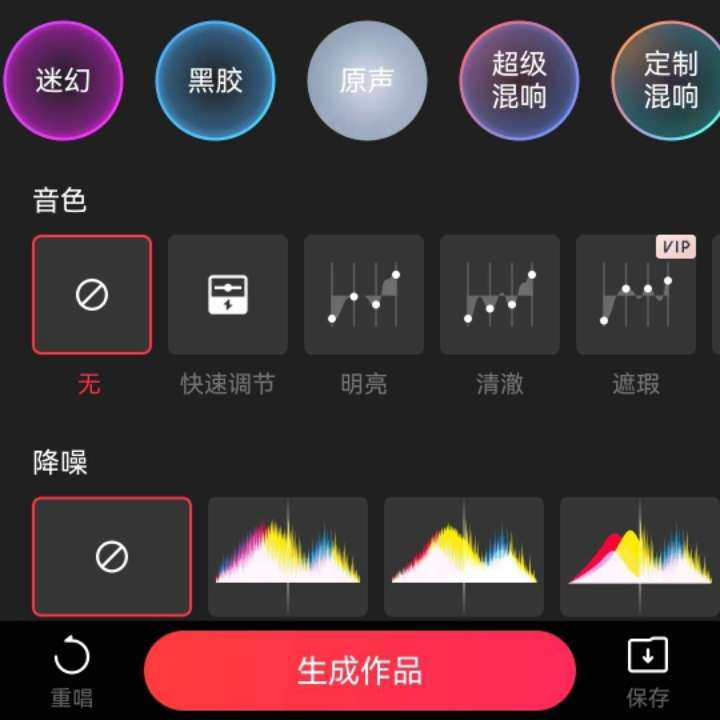
Task: Set tone to 无 (none)
Action: 92,295
